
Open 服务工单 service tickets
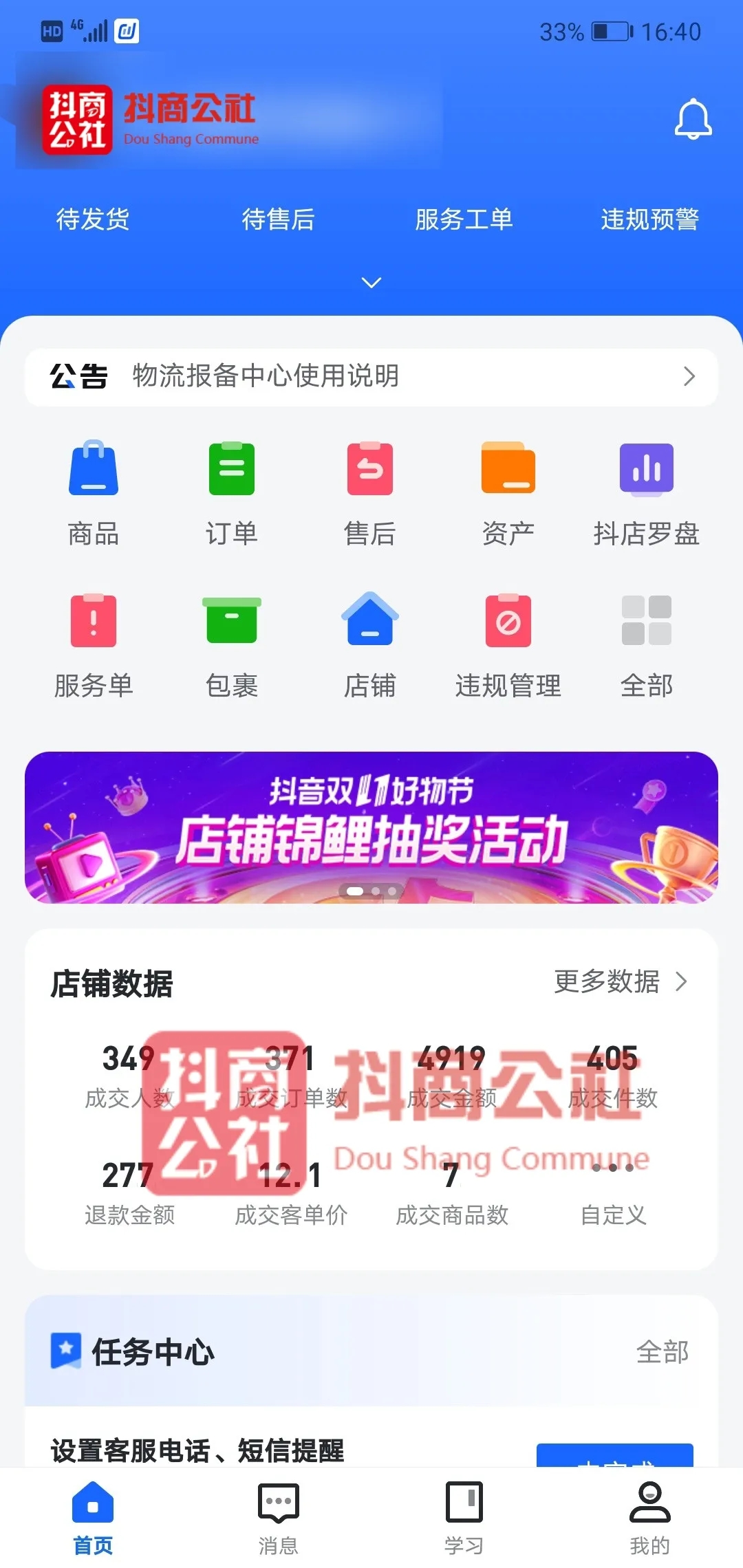[464, 219]
